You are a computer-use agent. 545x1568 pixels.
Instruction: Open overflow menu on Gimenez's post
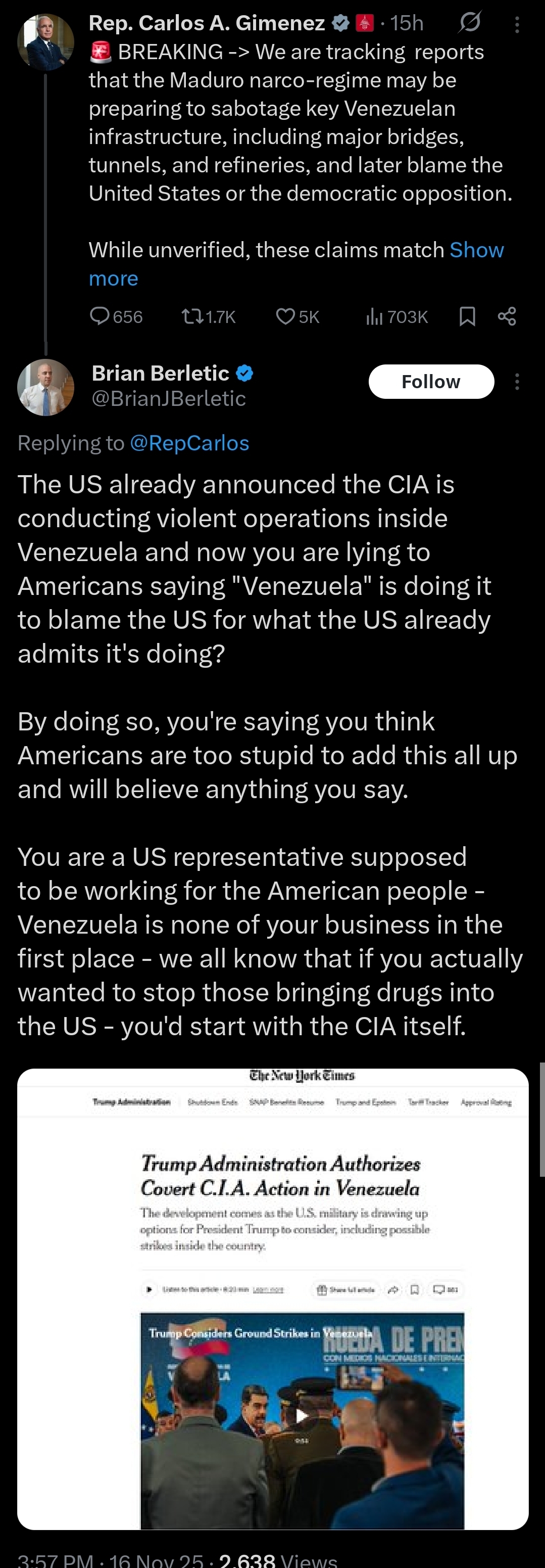click(x=516, y=24)
